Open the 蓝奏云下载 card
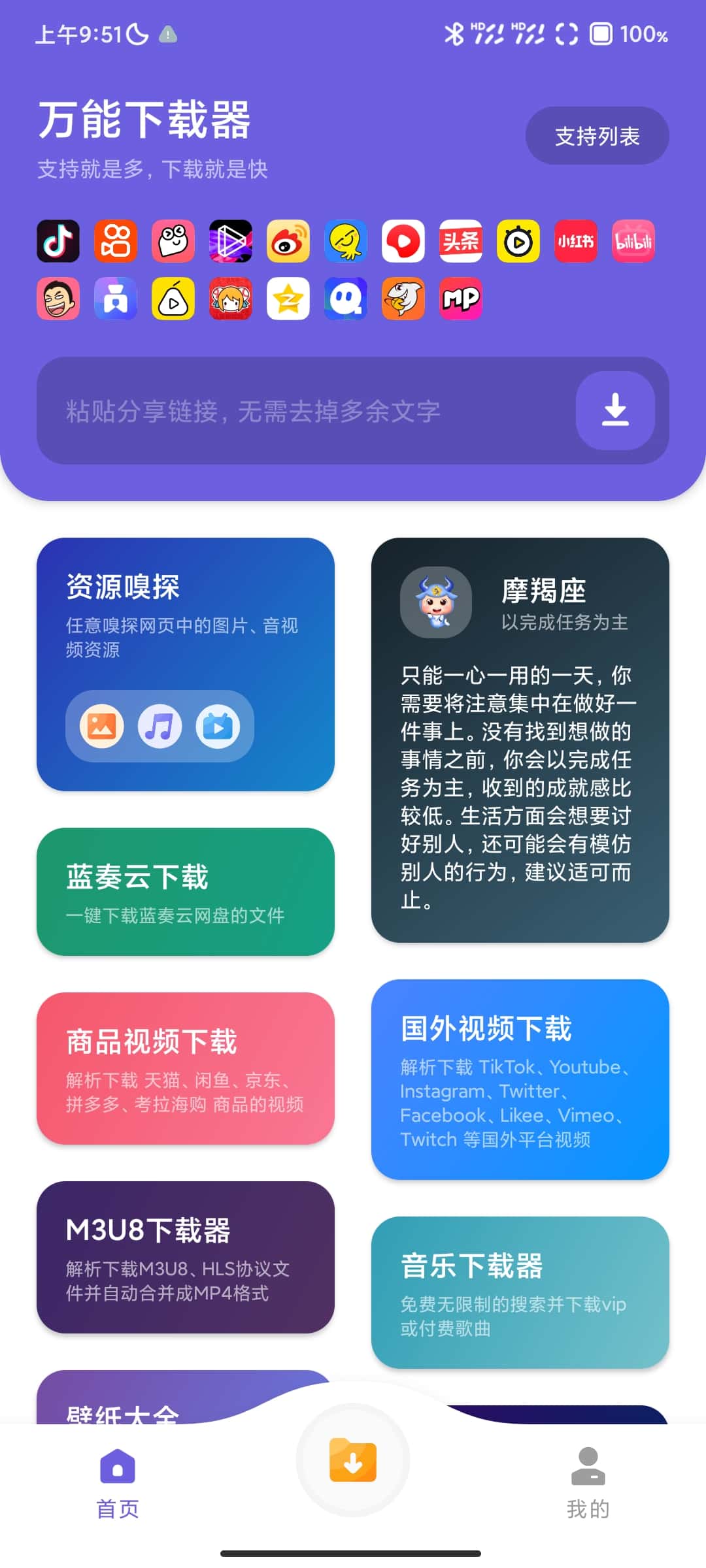Screen dimensions: 706x1568 (185, 891)
